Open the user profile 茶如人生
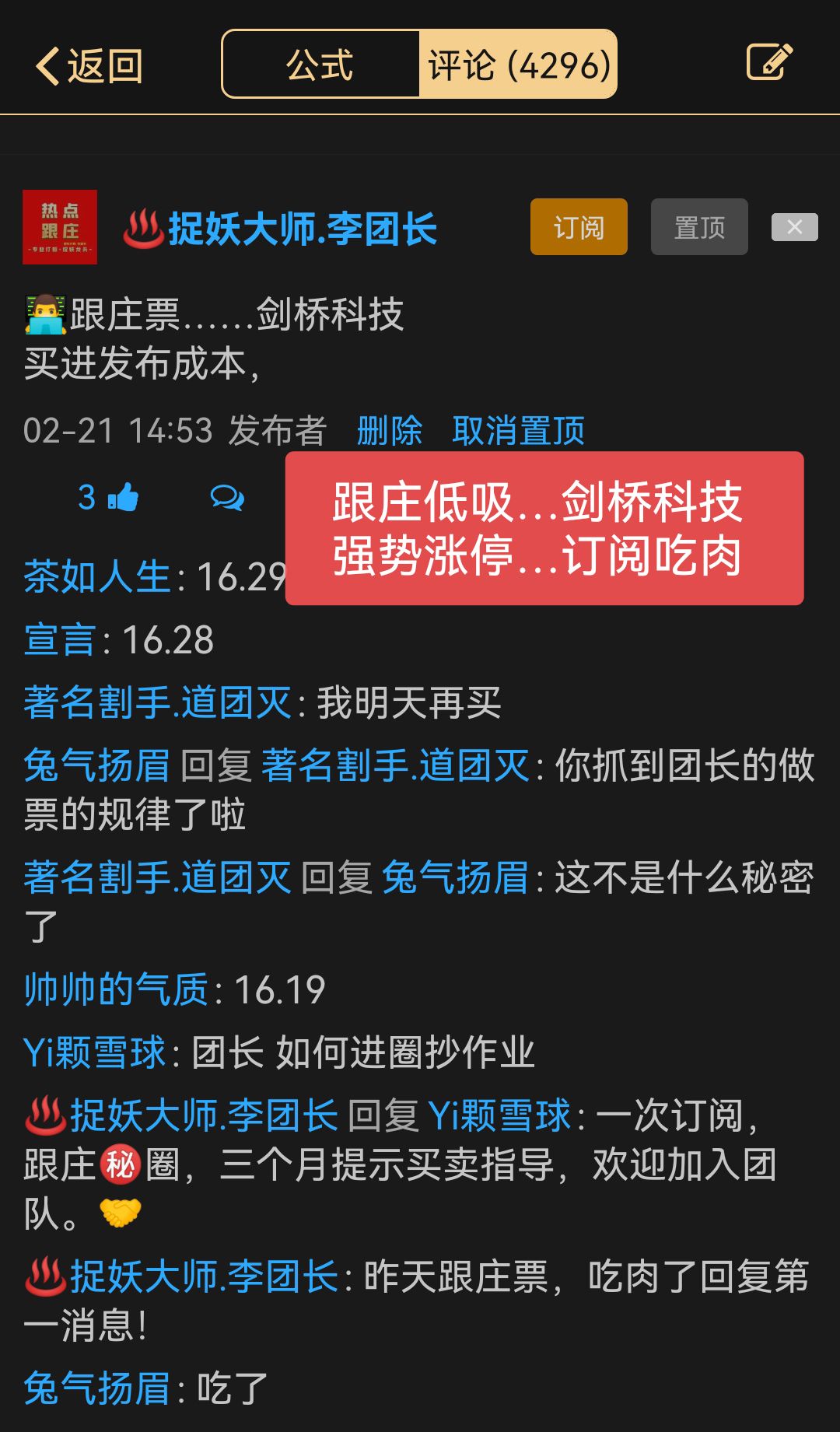 pos(97,577)
